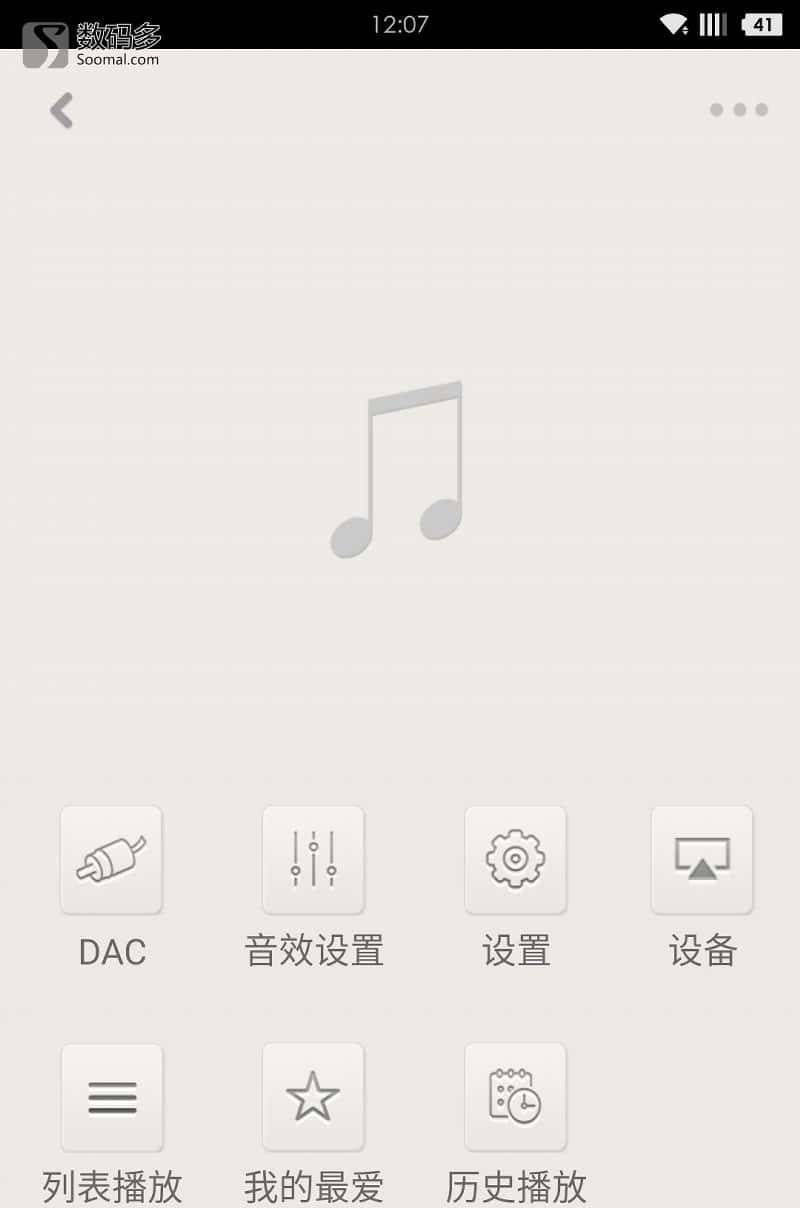Open the 历史播放 play history icon
The image size is (800, 1208).
coord(513,1097)
